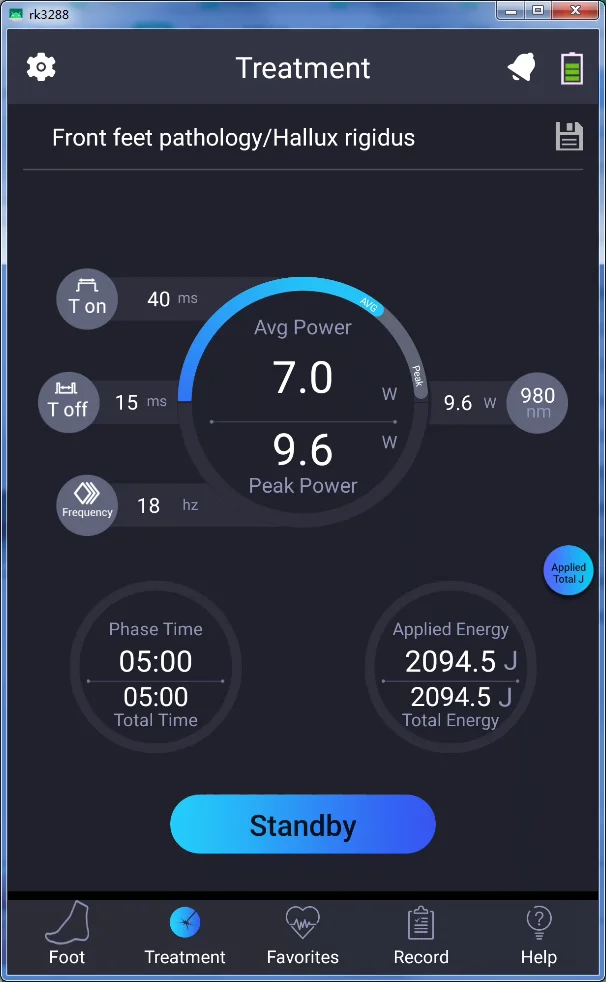Viewport: 606px width, 982px height.
Task: Open the Help tab
Action: click(x=538, y=934)
